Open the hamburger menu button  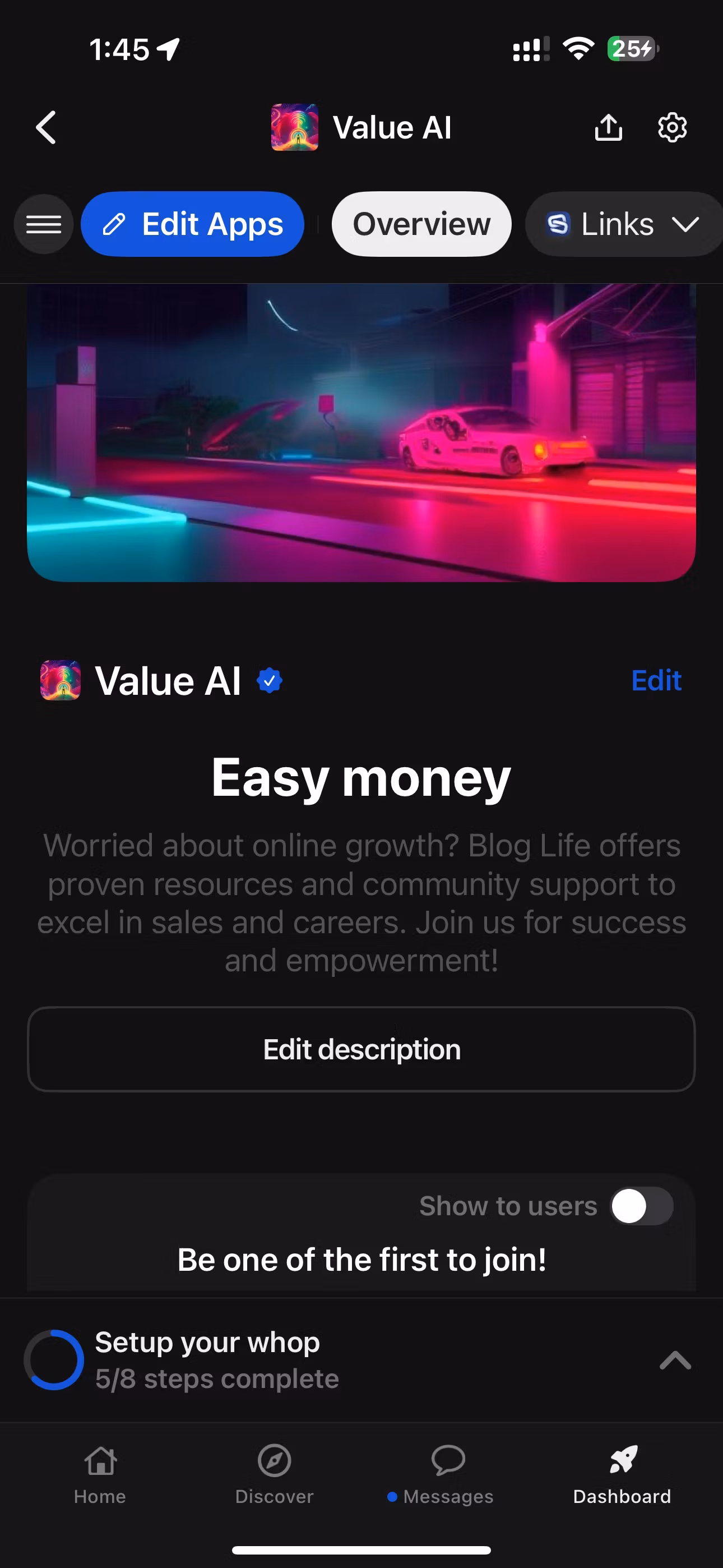click(44, 225)
